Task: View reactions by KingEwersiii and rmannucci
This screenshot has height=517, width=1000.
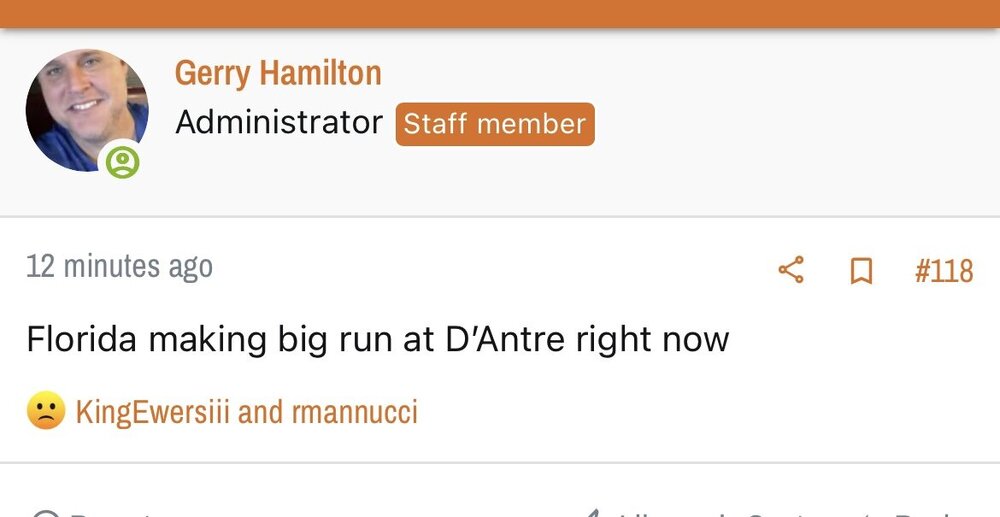Action: [x=246, y=412]
